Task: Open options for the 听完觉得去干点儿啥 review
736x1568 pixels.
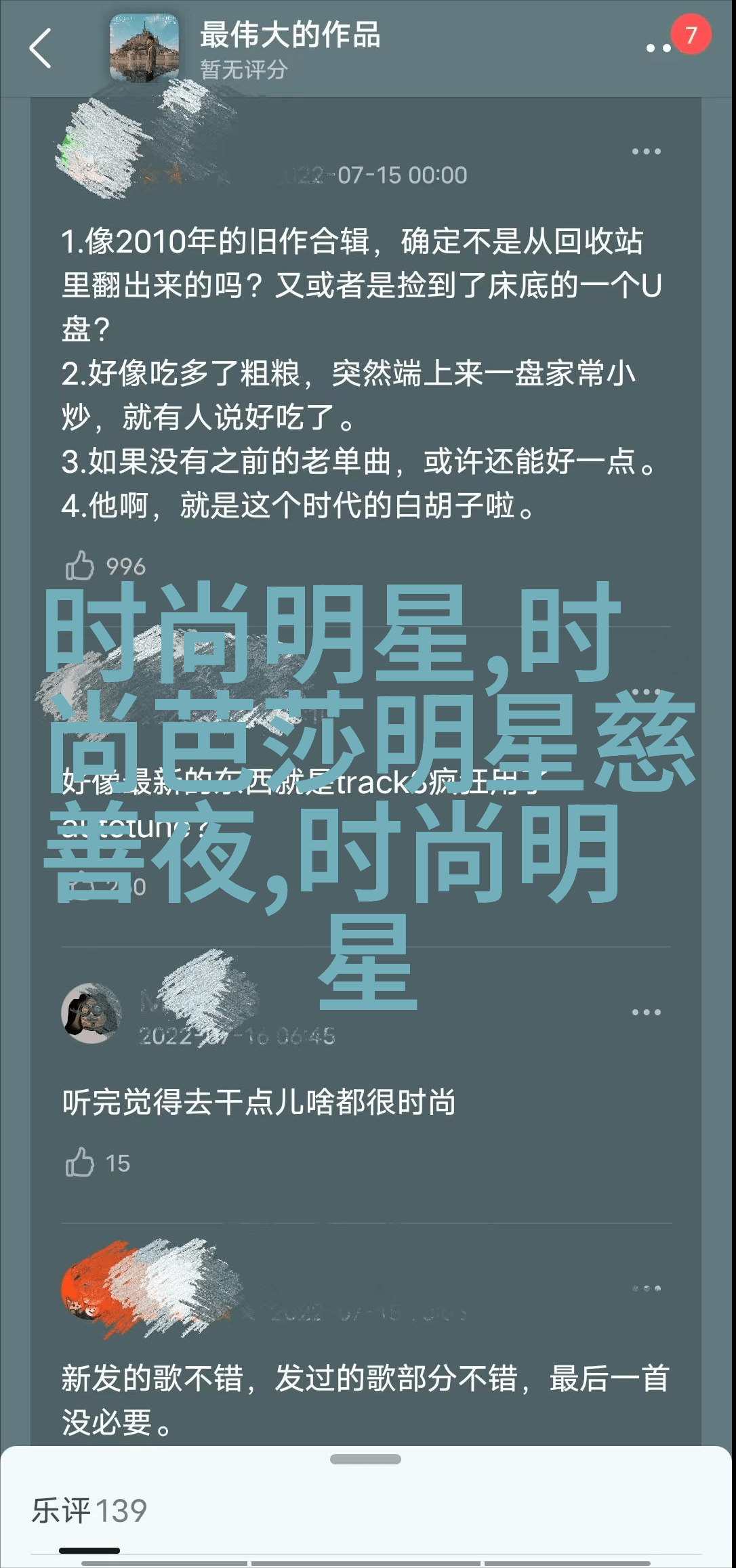Action: pos(646,1013)
